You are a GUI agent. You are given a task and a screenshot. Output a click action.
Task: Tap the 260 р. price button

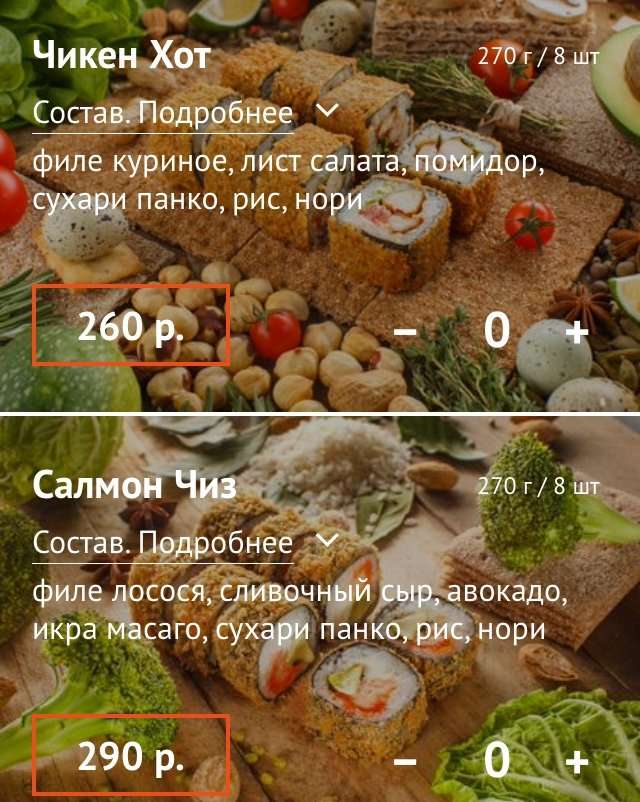coord(132,326)
